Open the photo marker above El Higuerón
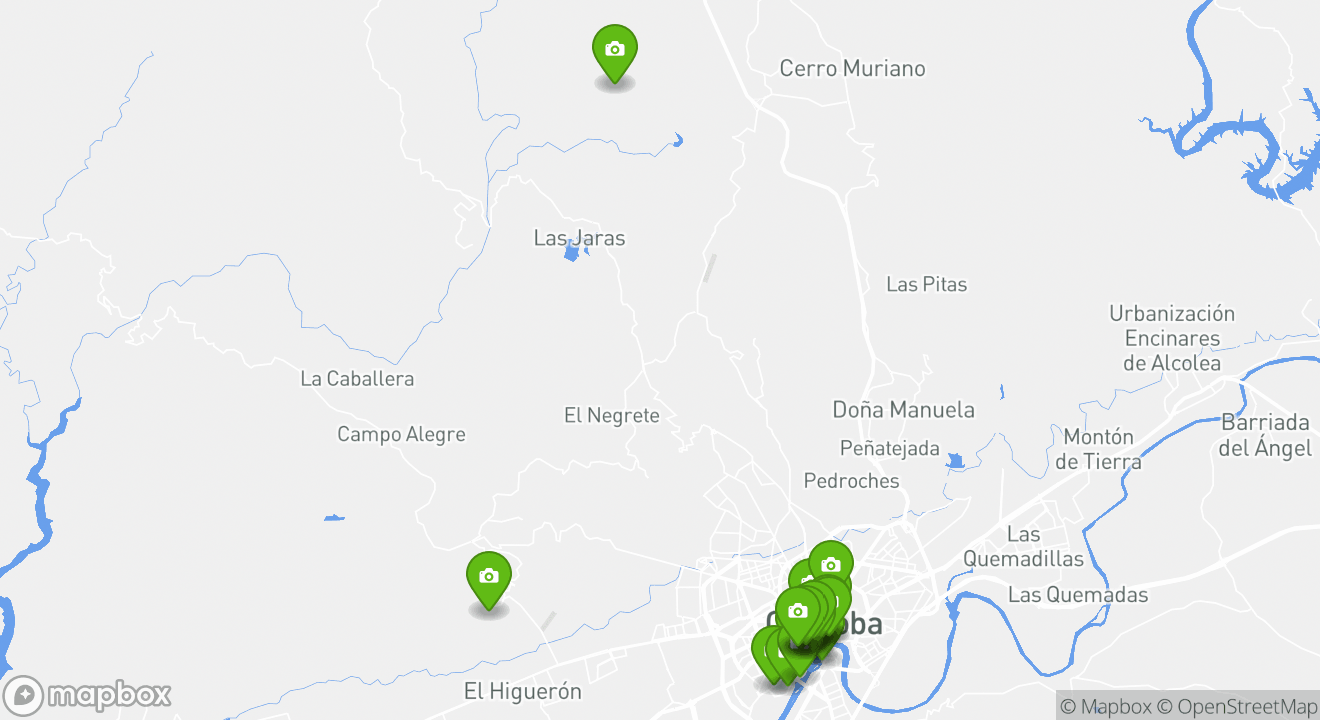The height and width of the screenshot is (720, 1320). click(x=488, y=577)
